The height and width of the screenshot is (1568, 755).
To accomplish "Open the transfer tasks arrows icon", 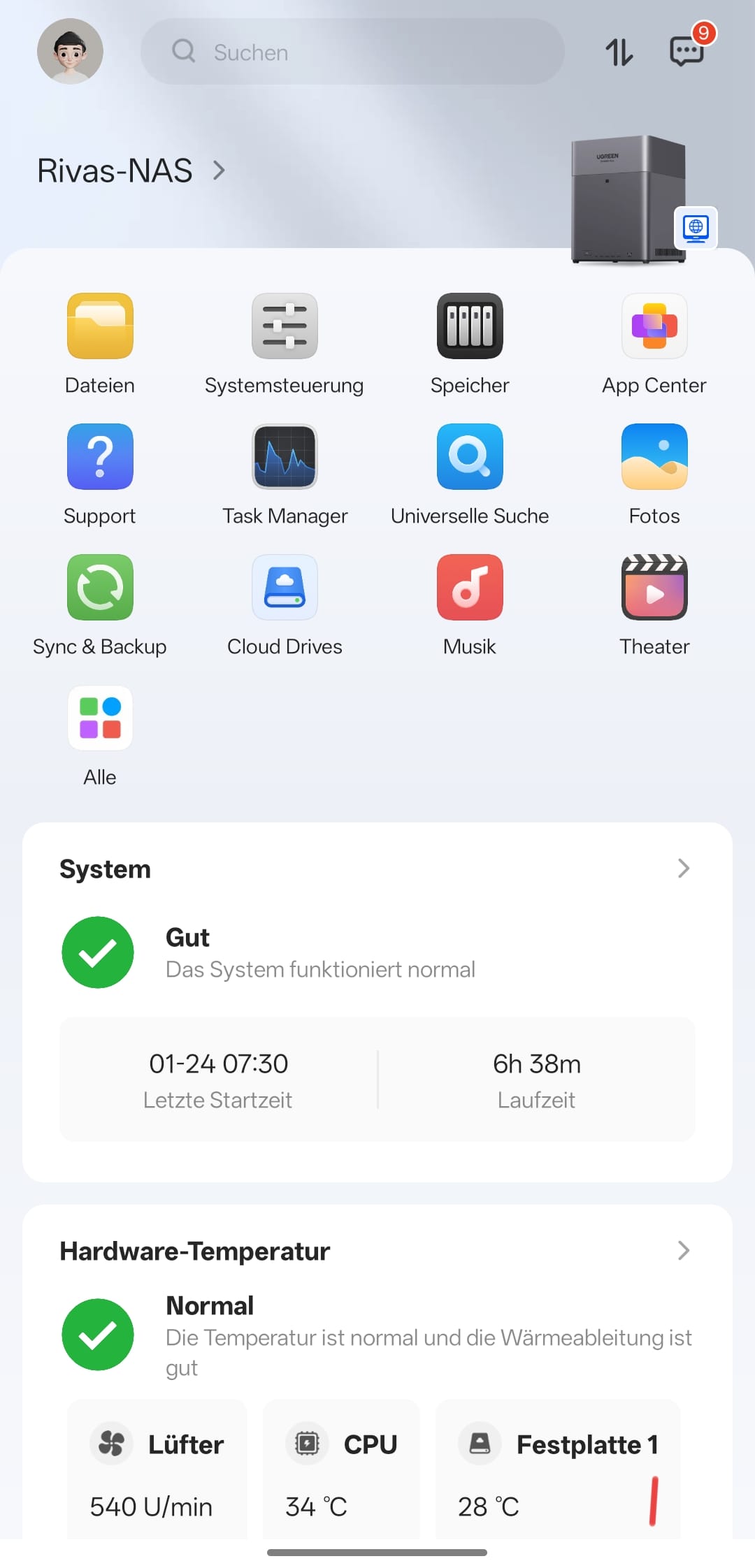I will coord(619,52).
